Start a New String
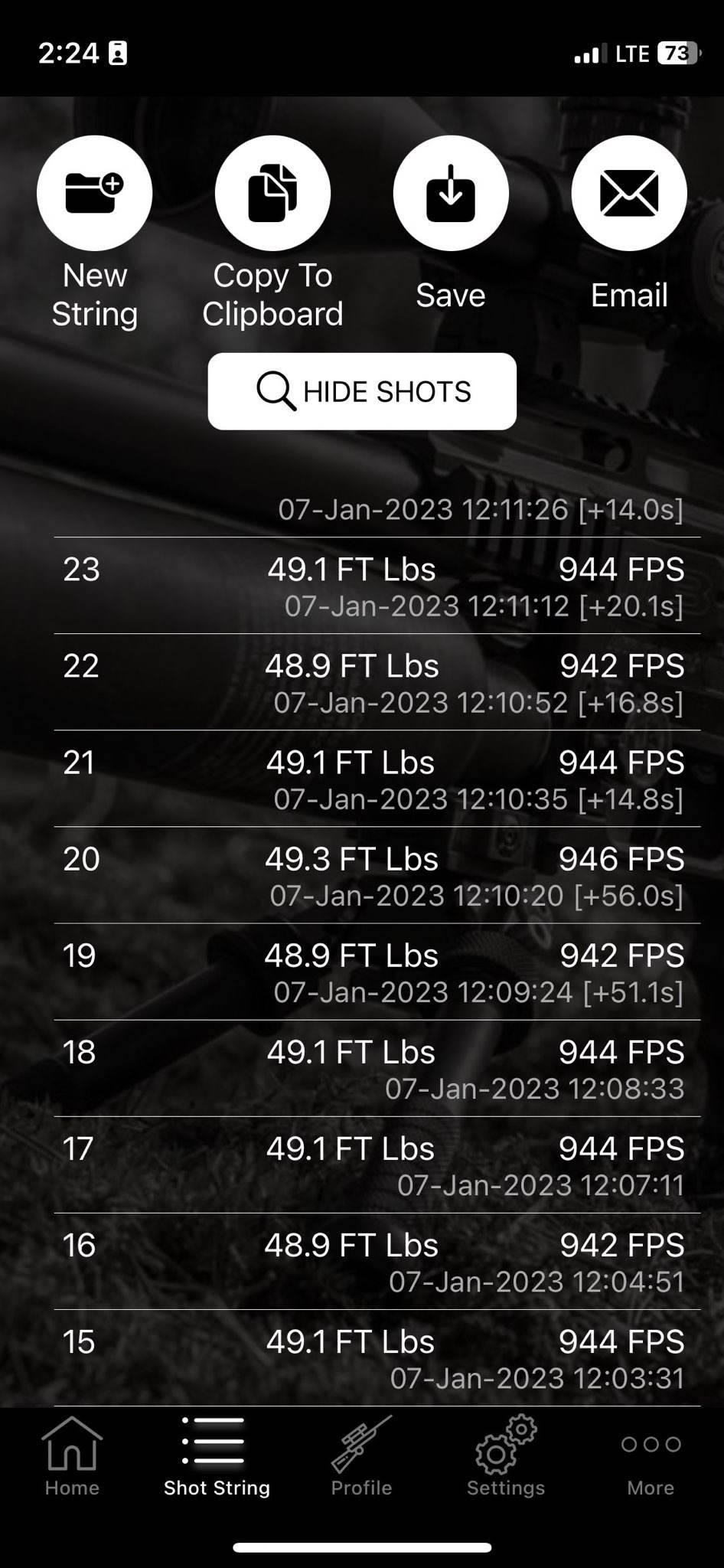This screenshot has height=1568, width=724. pos(94,194)
